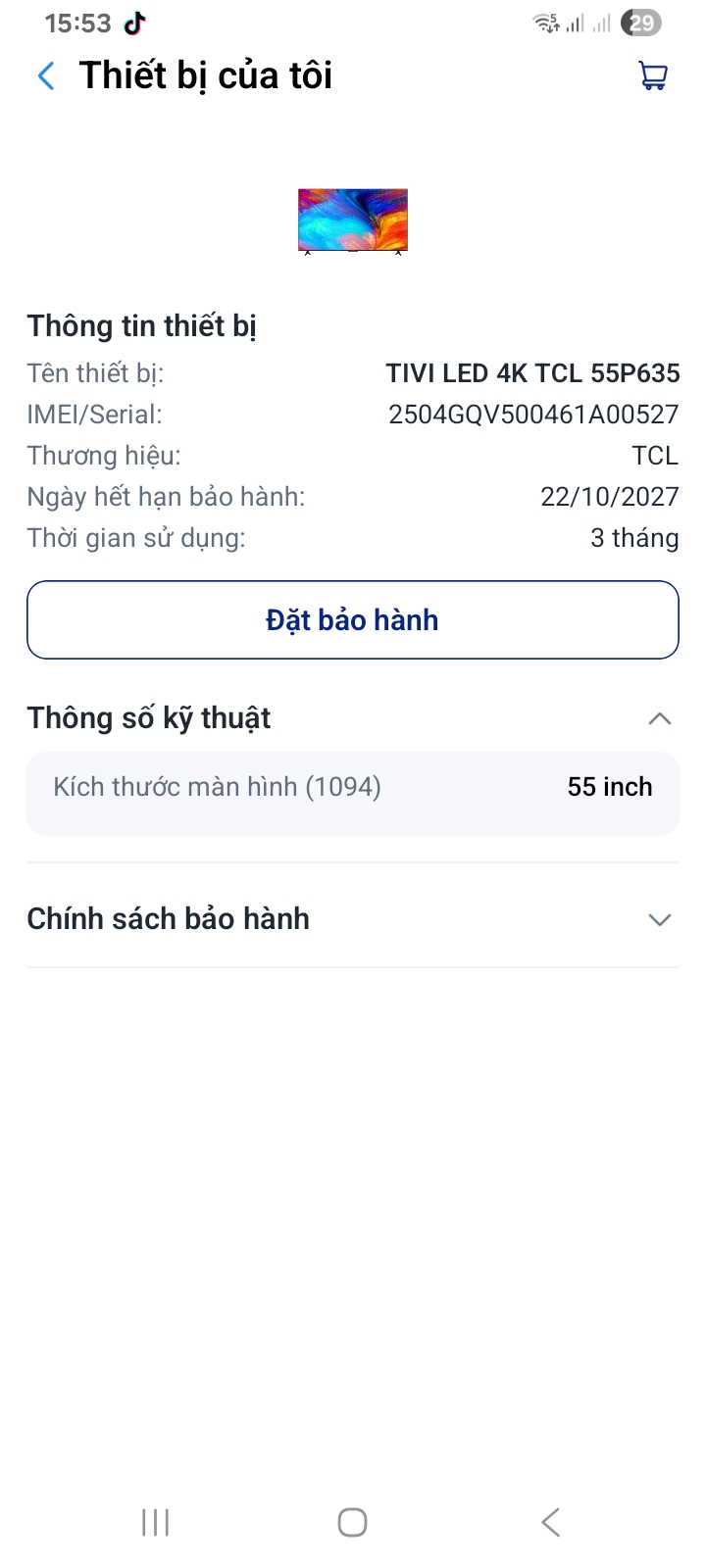Go to the home screen
Image resolution: width=706 pixels, height=1568 pixels.
tap(352, 1522)
